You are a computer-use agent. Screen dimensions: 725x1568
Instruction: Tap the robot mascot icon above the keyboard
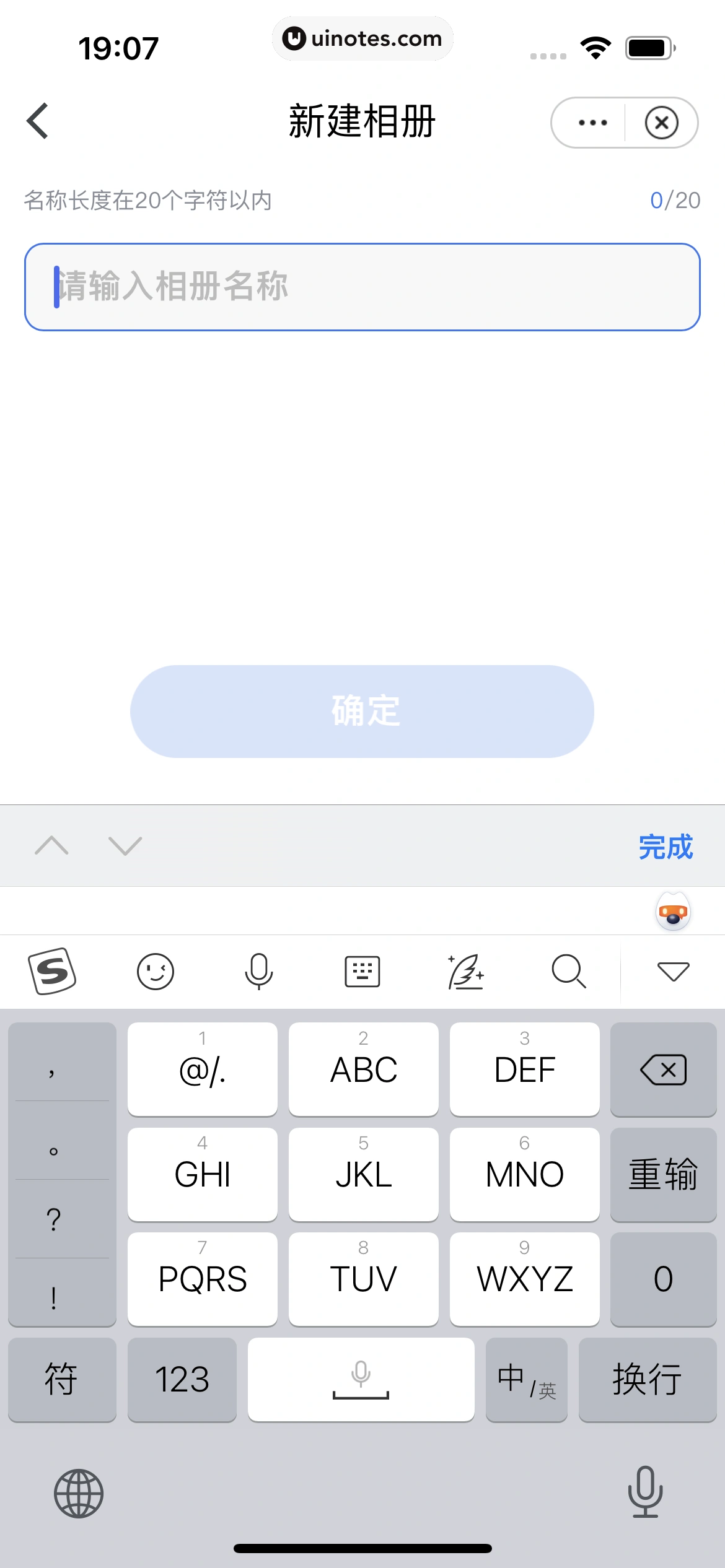click(x=673, y=910)
